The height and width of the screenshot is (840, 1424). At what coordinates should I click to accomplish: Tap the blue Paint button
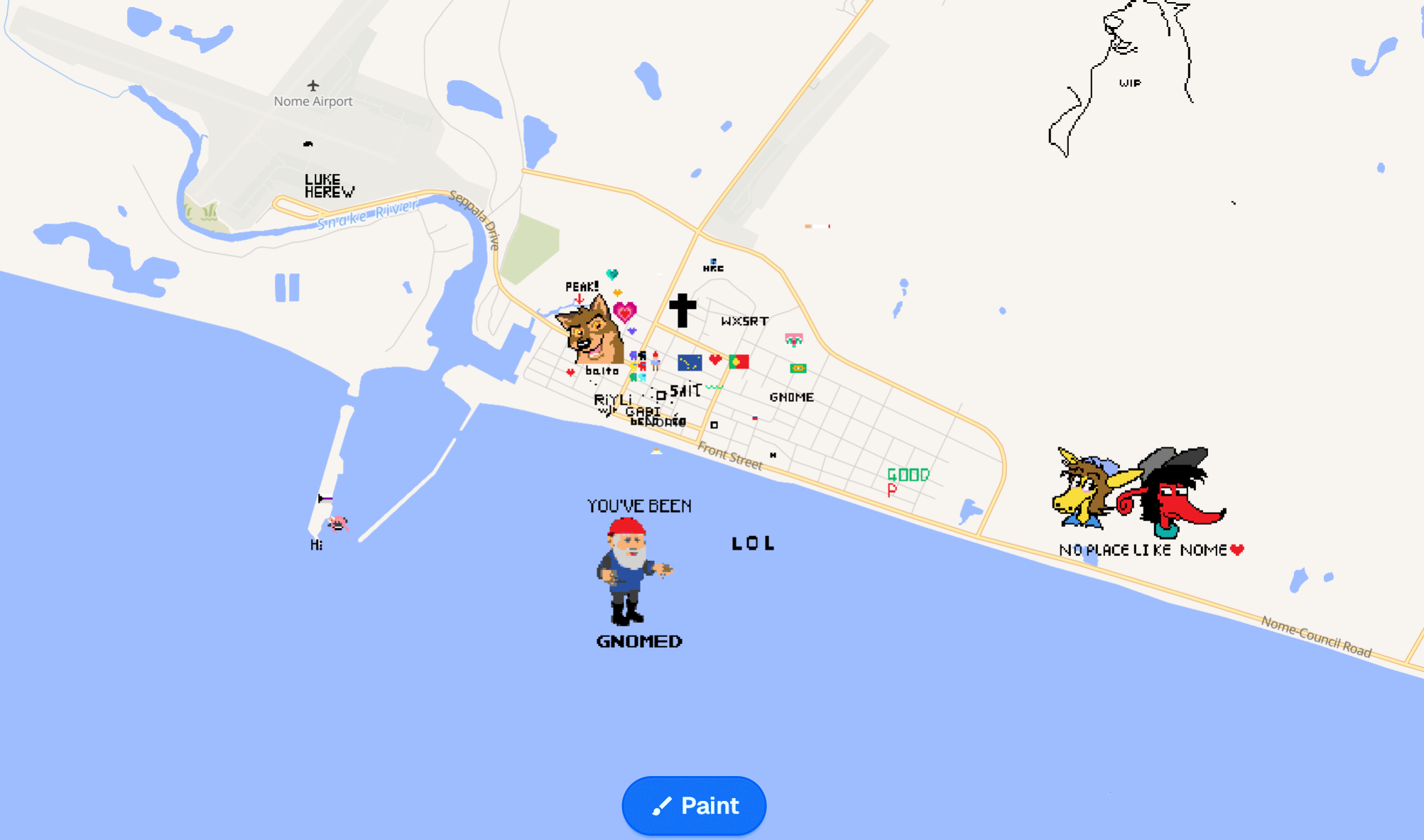tap(694, 805)
